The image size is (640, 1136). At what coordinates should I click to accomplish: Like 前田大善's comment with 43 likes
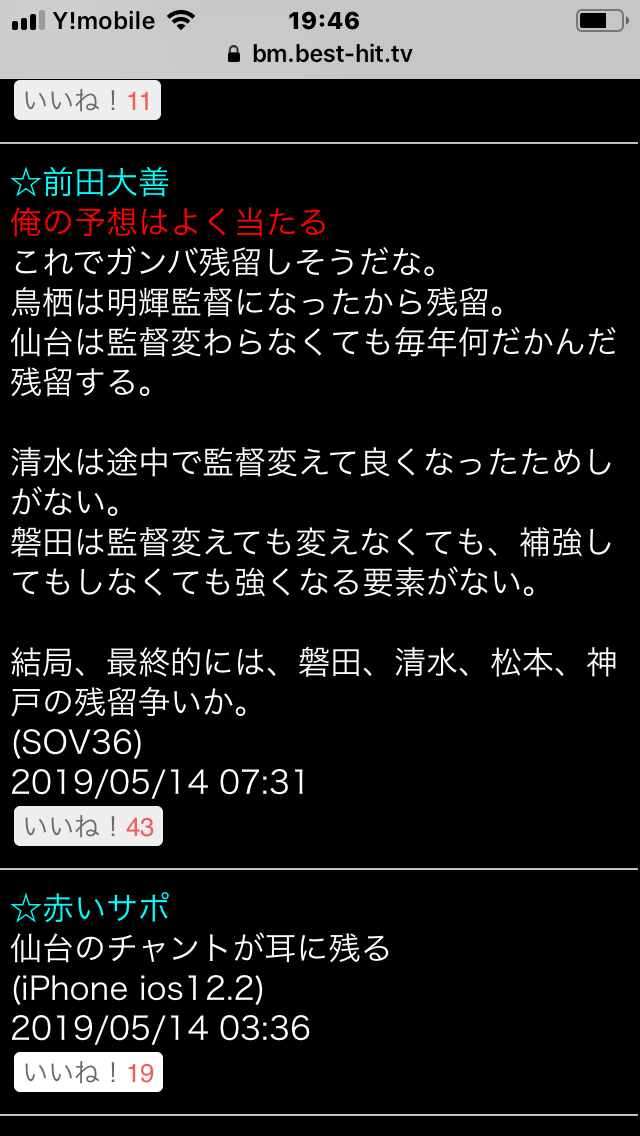(88, 827)
